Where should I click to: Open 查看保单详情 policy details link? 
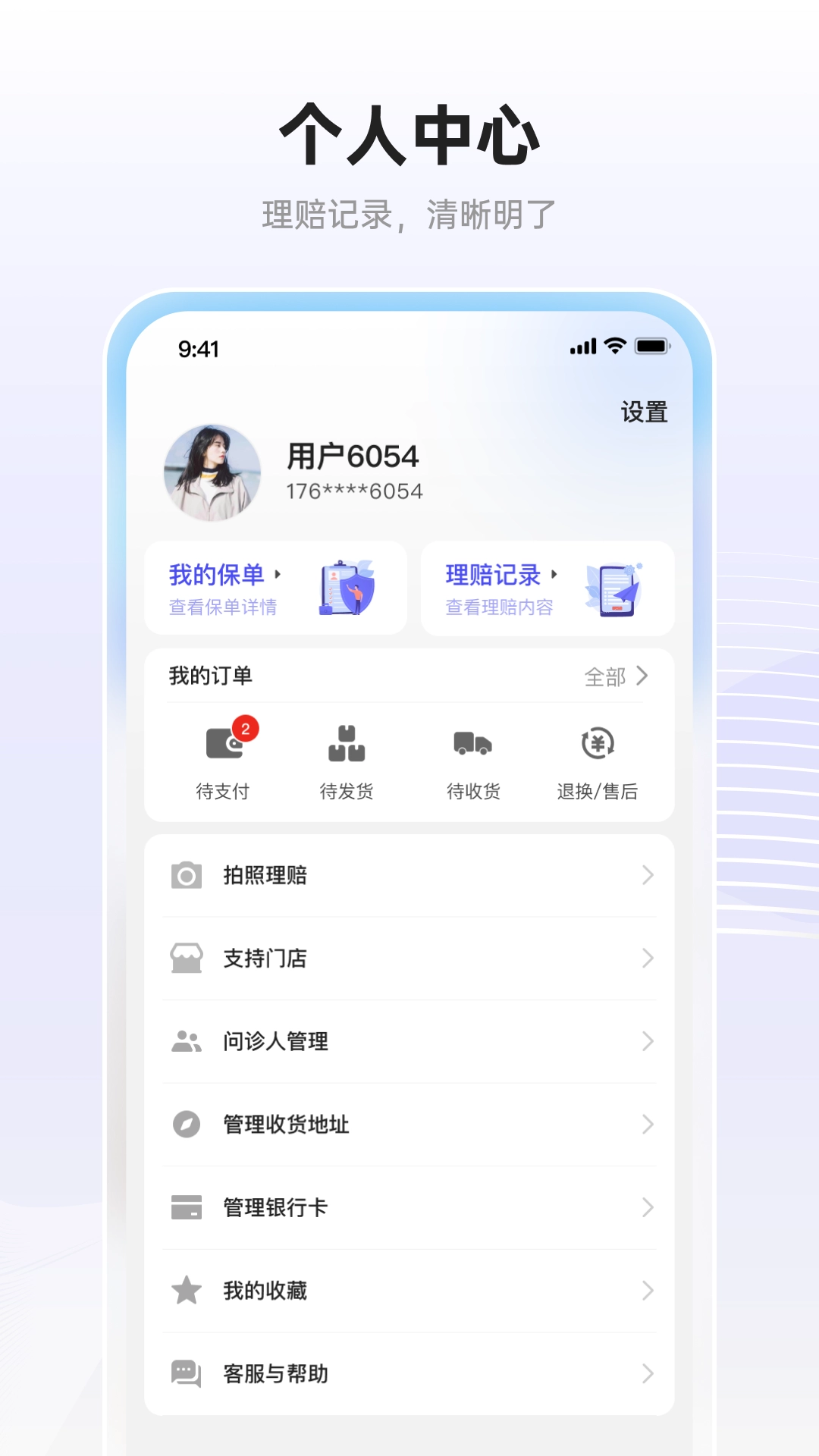223,607
